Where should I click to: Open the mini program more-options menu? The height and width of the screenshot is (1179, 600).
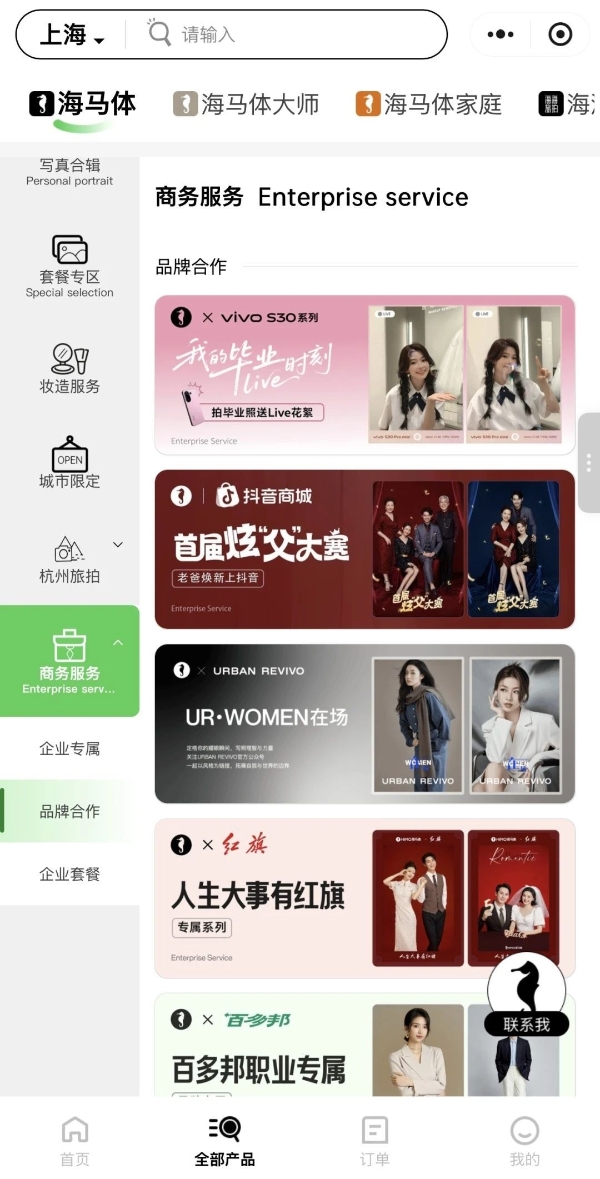[500, 35]
